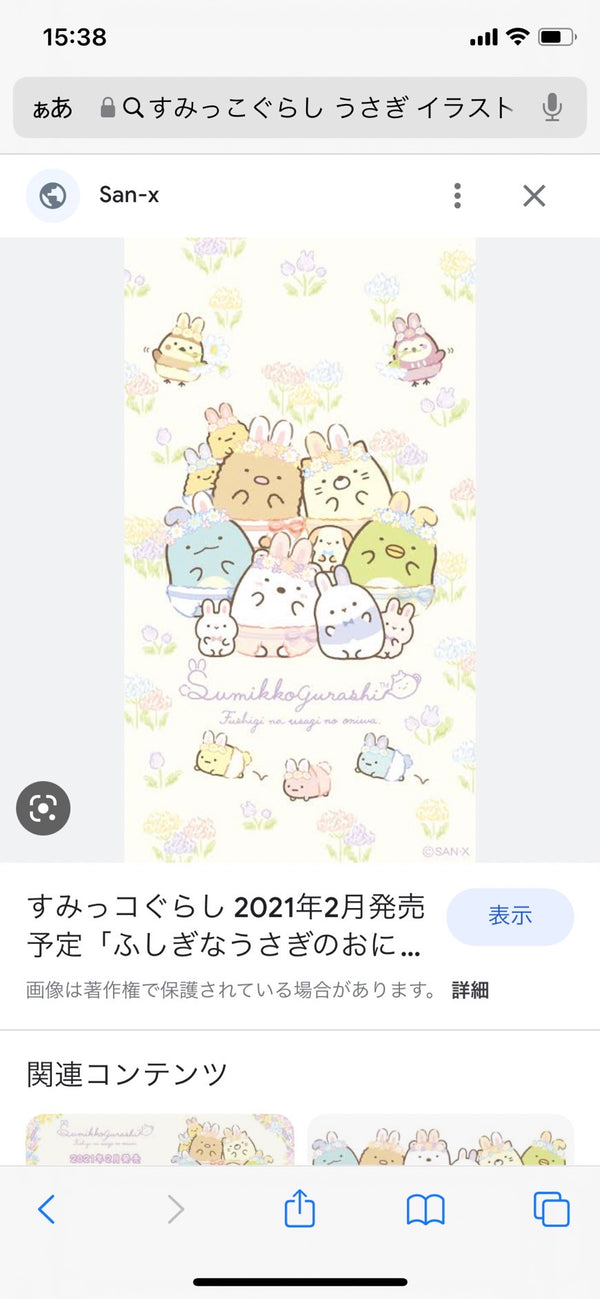
Task: Open the あぁ page settings menu
Action: click(x=52, y=108)
